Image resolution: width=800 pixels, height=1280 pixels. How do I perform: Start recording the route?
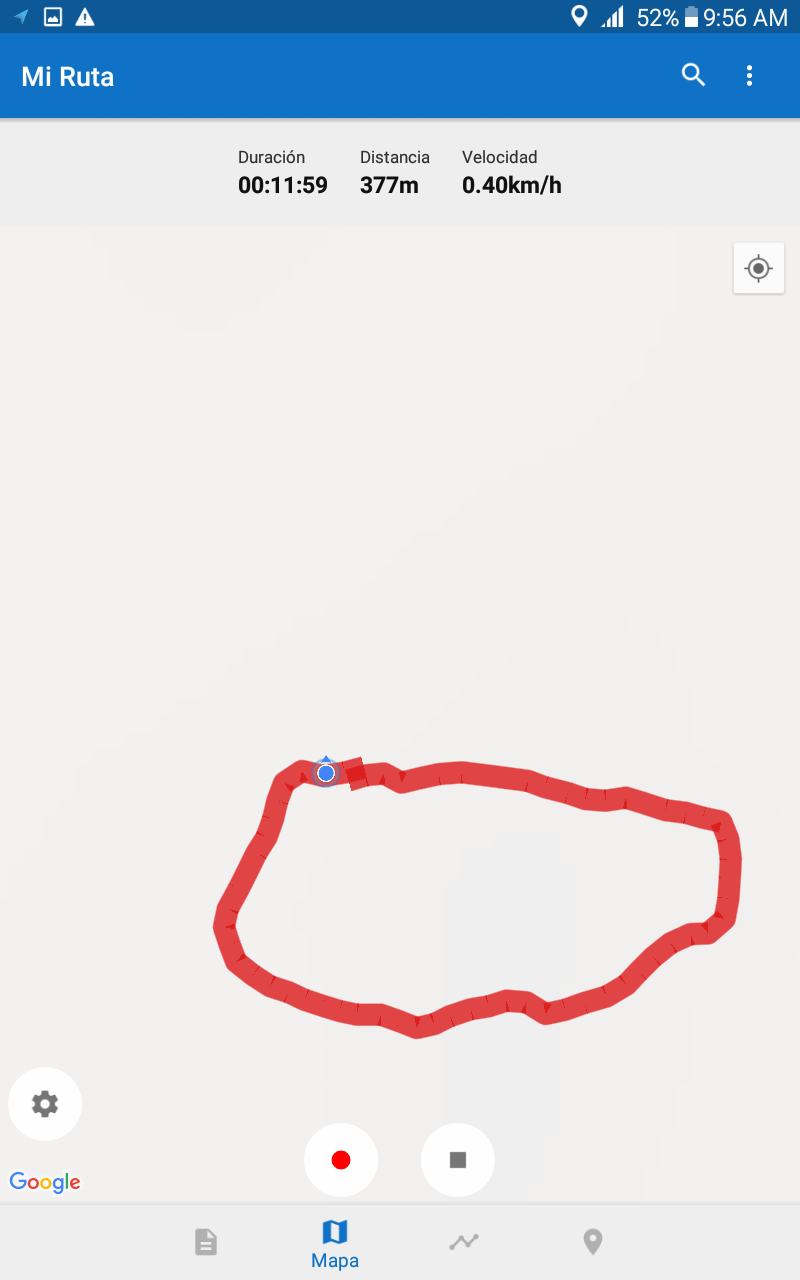pos(341,1160)
